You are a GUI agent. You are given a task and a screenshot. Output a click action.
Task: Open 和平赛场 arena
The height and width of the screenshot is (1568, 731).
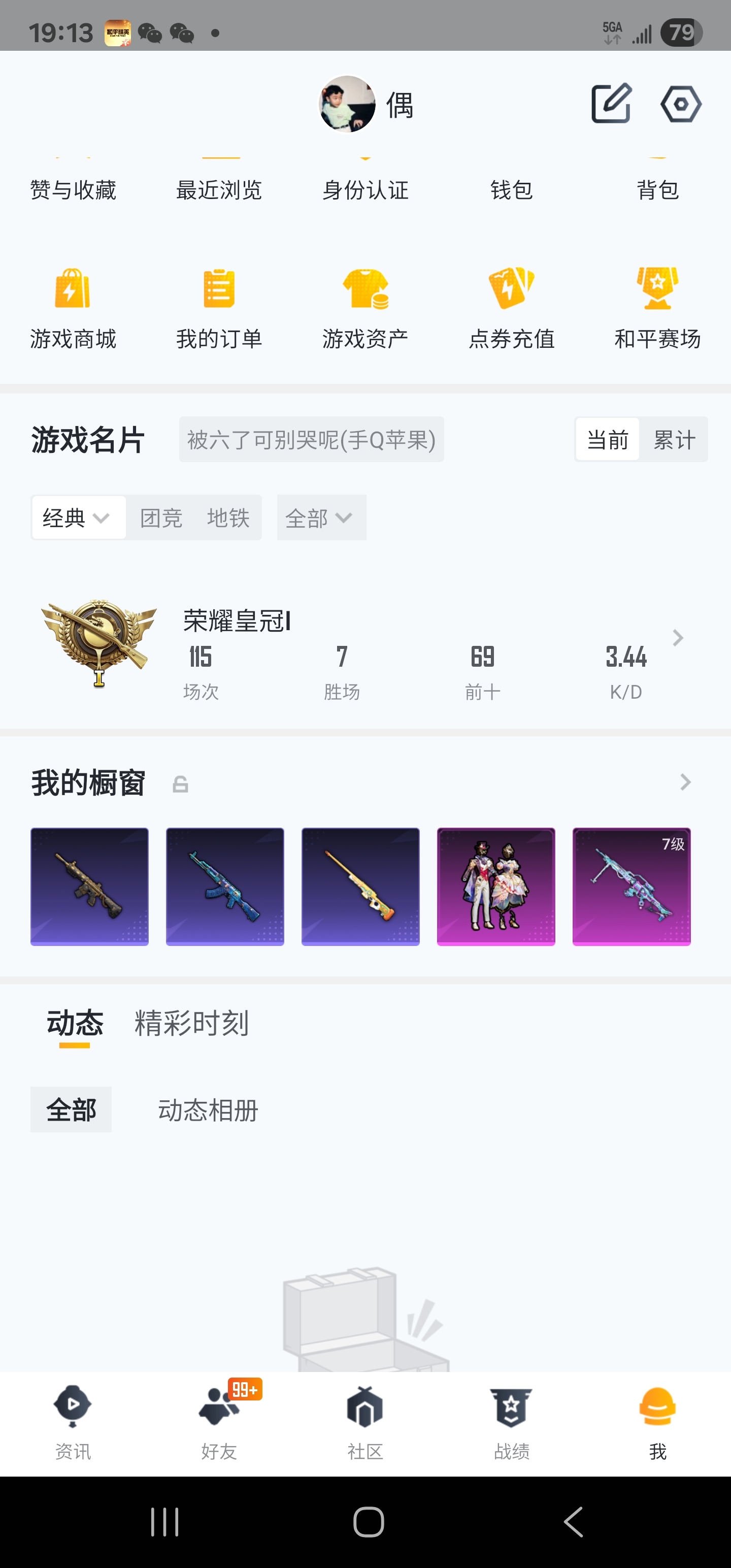[x=657, y=308]
